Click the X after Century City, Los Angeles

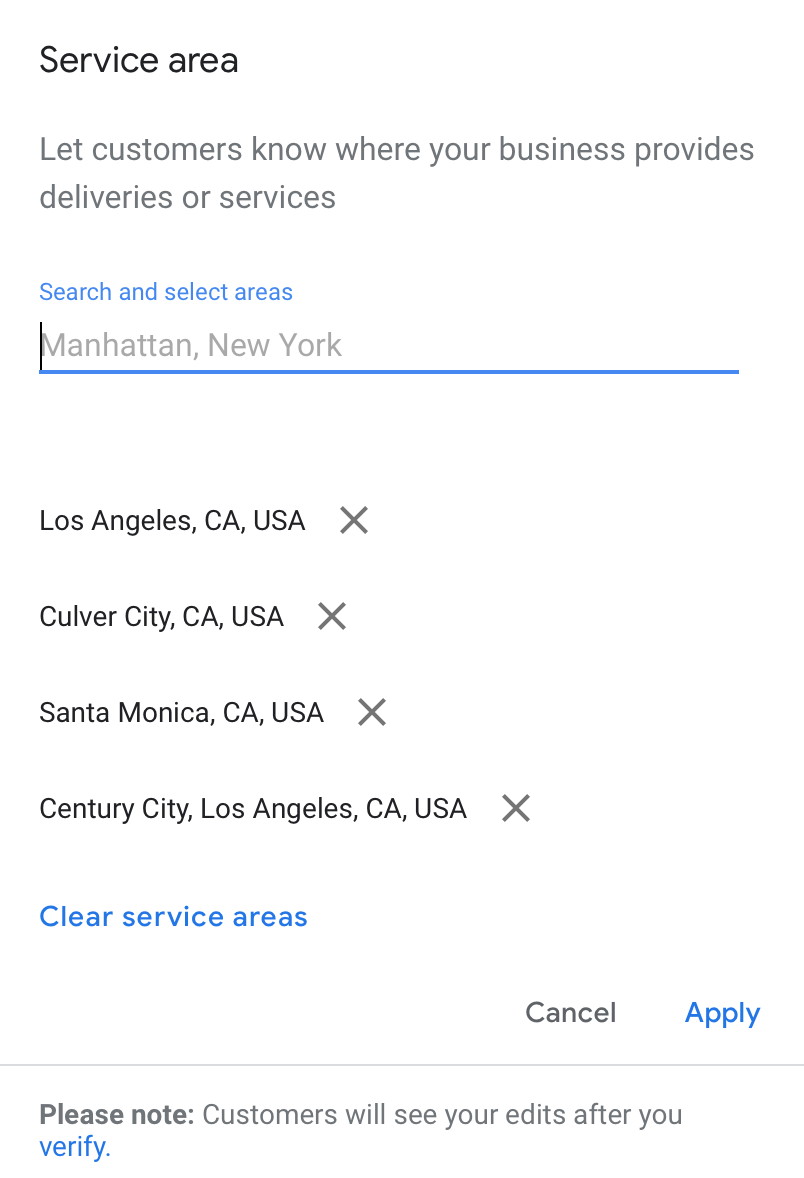click(515, 807)
